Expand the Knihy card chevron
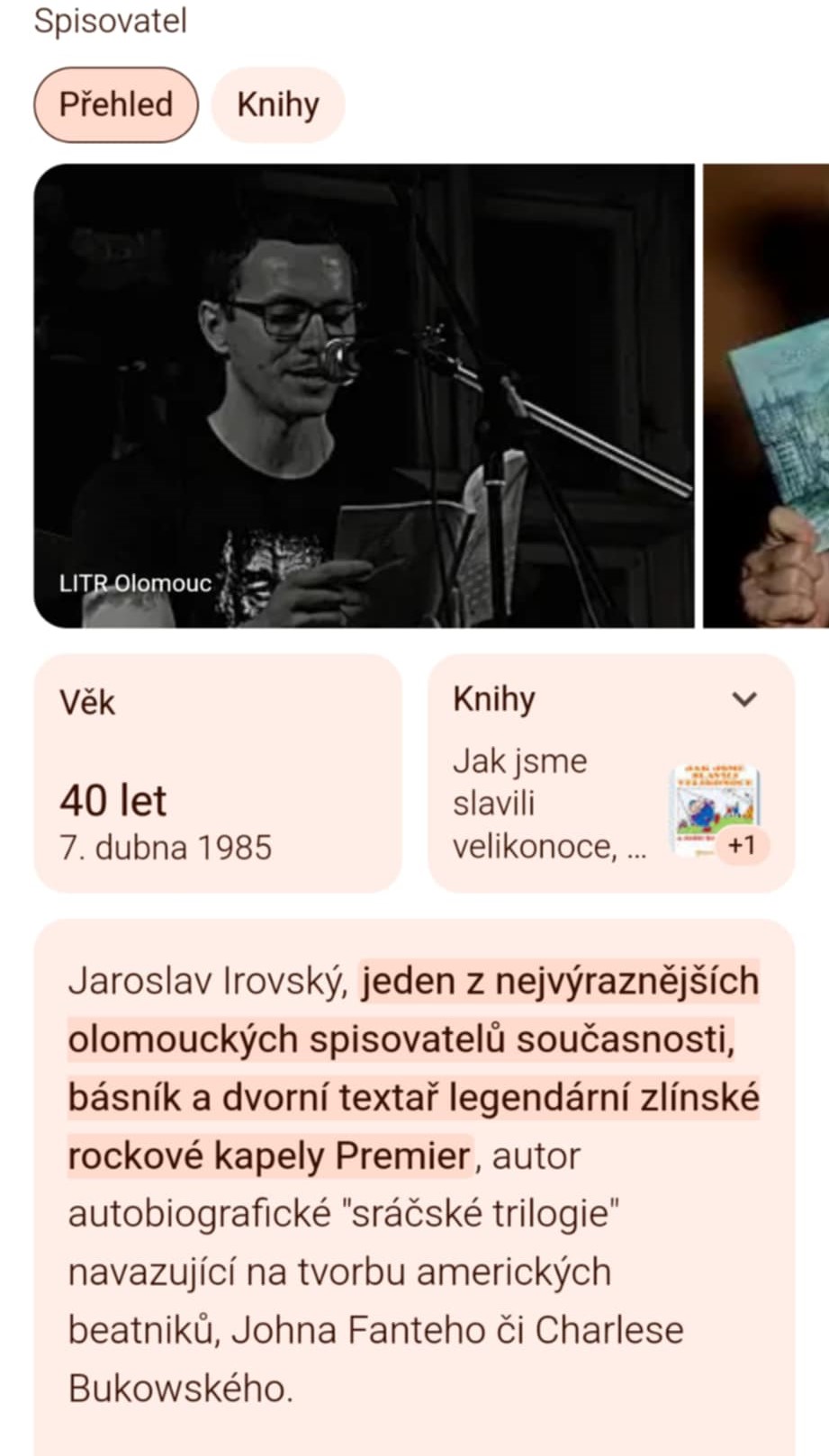 click(x=744, y=699)
